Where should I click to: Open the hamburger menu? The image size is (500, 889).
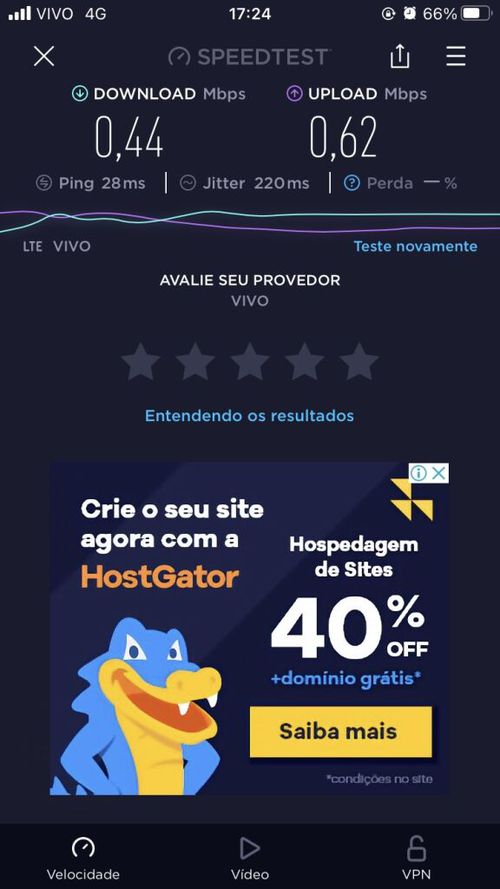click(x=456, y=56)
